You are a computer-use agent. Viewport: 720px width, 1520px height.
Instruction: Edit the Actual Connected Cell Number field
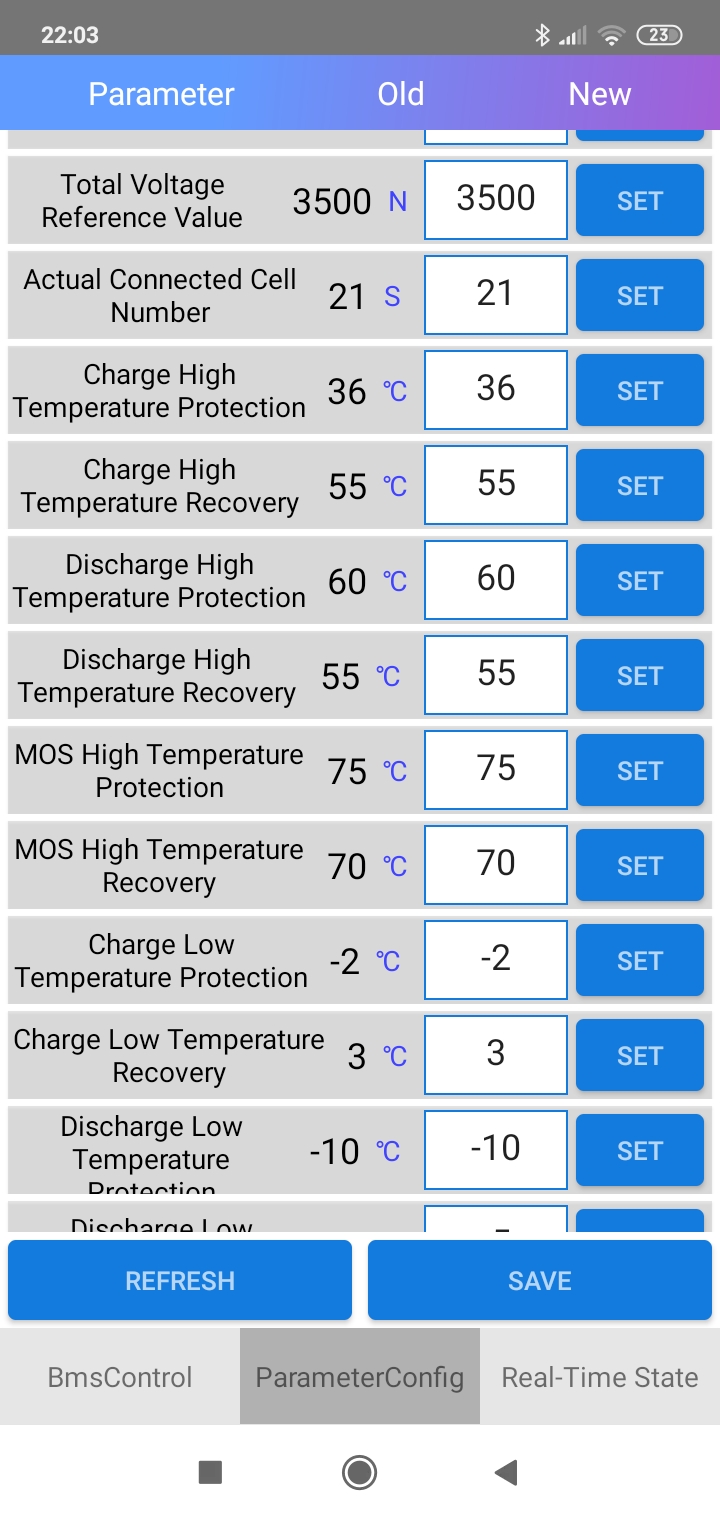click(x=496, y=295)
